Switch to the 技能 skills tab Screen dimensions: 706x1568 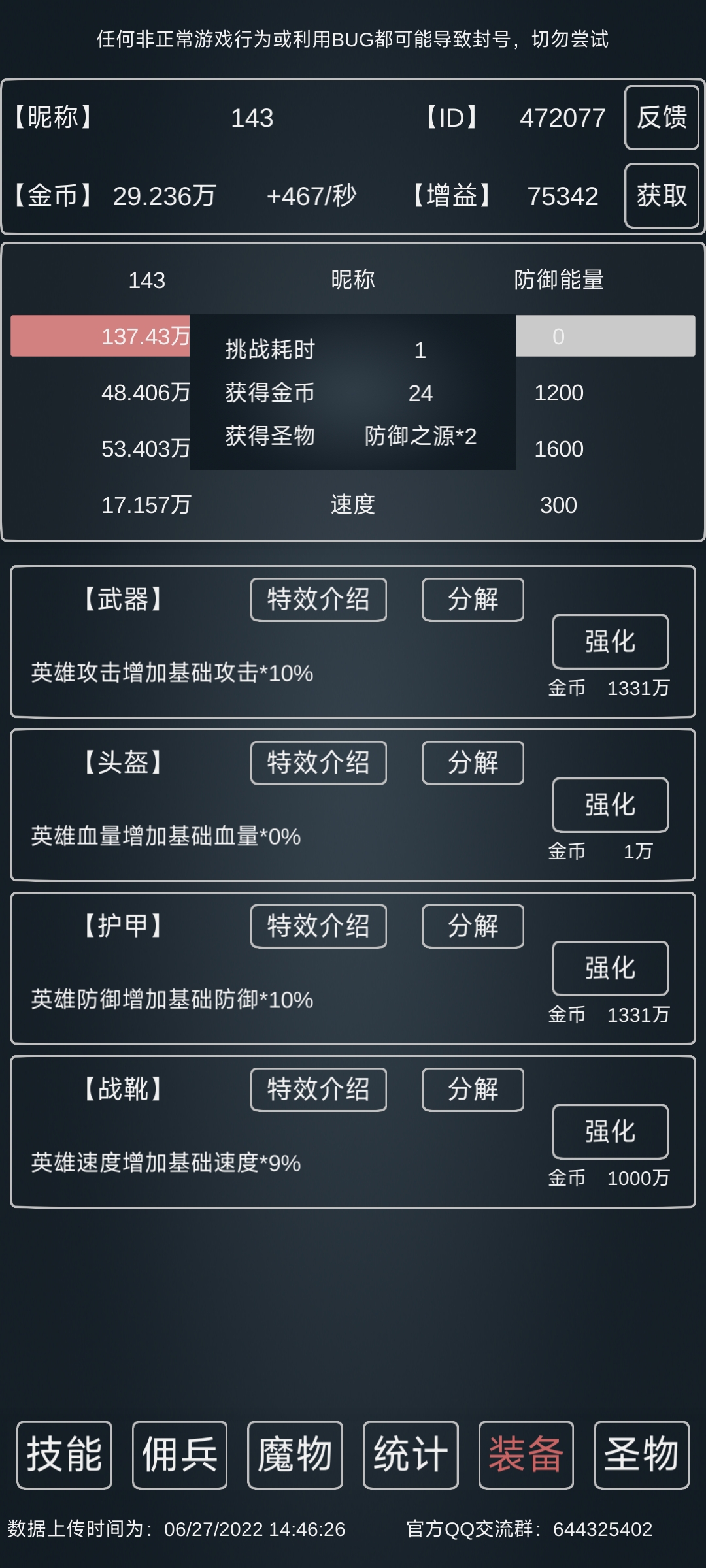[x=63, y=1454]
